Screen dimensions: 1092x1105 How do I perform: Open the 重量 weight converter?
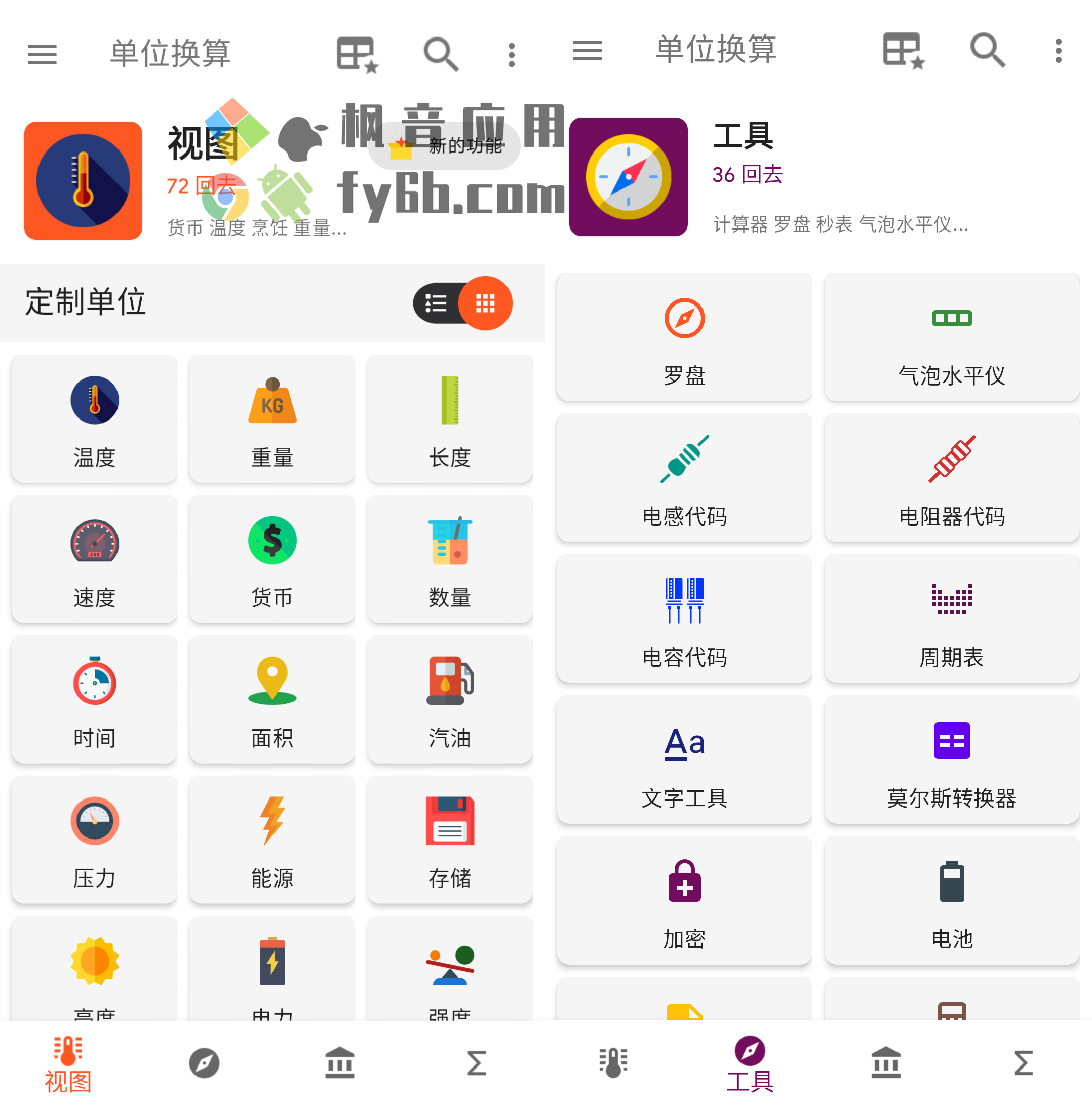(272, 418)
